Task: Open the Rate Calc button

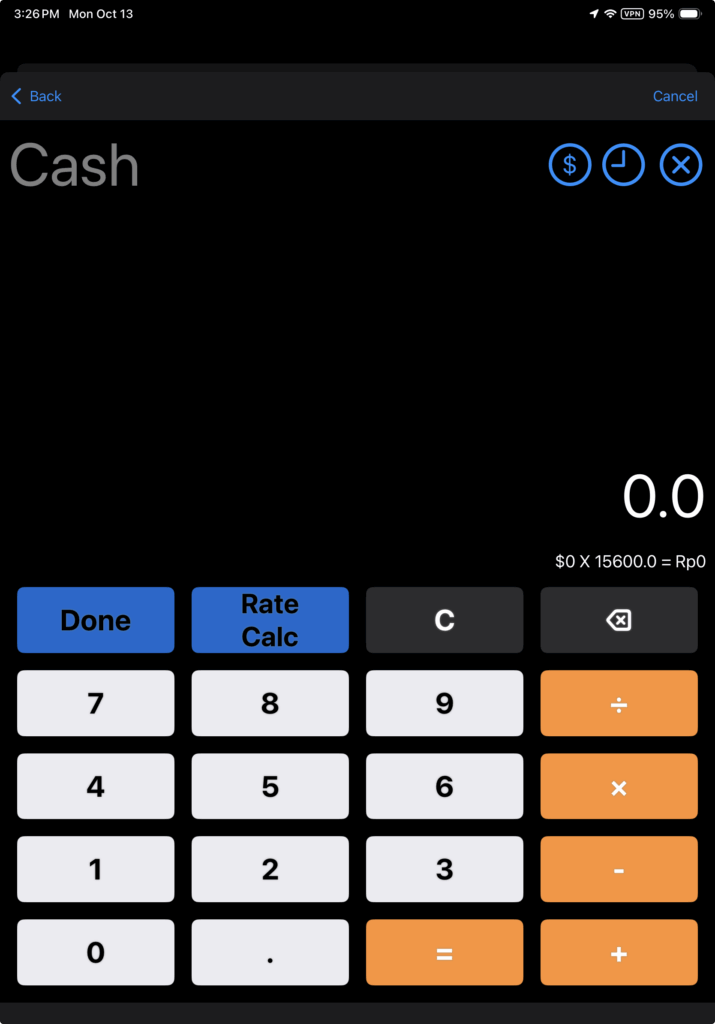Action: tap(270, 620)
